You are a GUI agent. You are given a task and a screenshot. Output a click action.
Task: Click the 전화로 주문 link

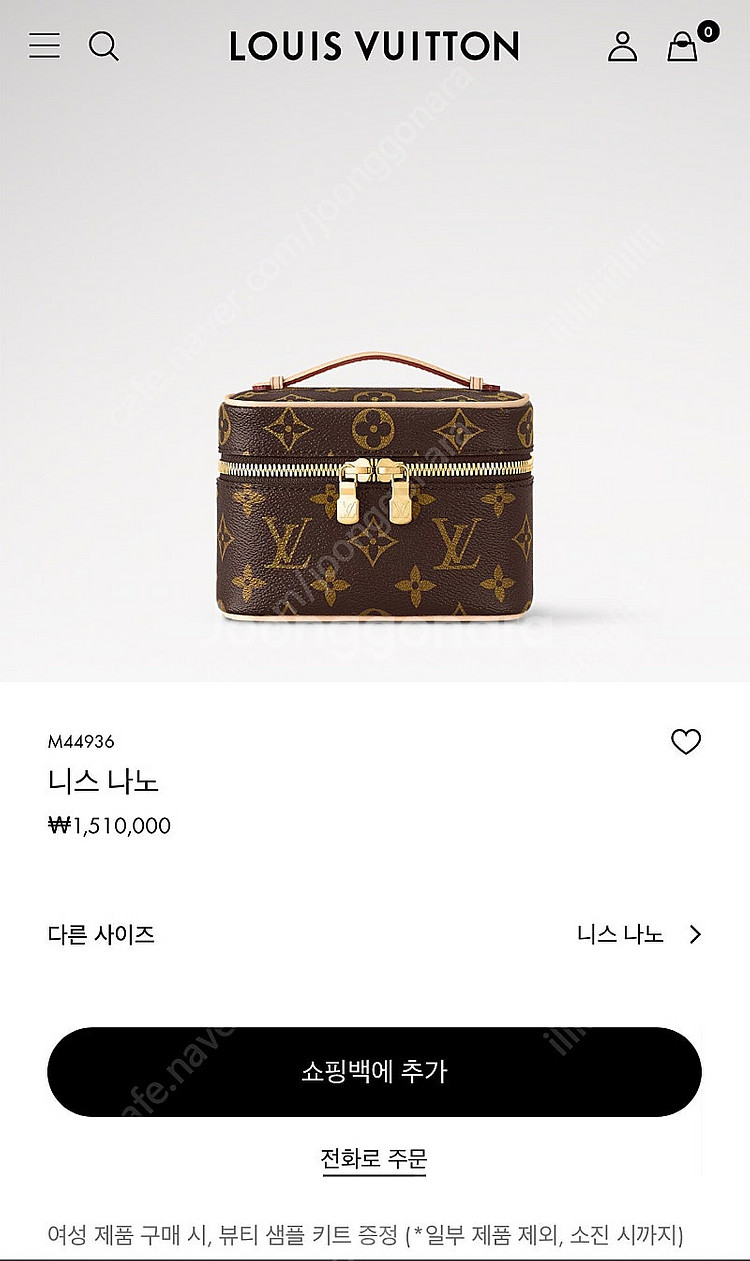point(374,1157)
